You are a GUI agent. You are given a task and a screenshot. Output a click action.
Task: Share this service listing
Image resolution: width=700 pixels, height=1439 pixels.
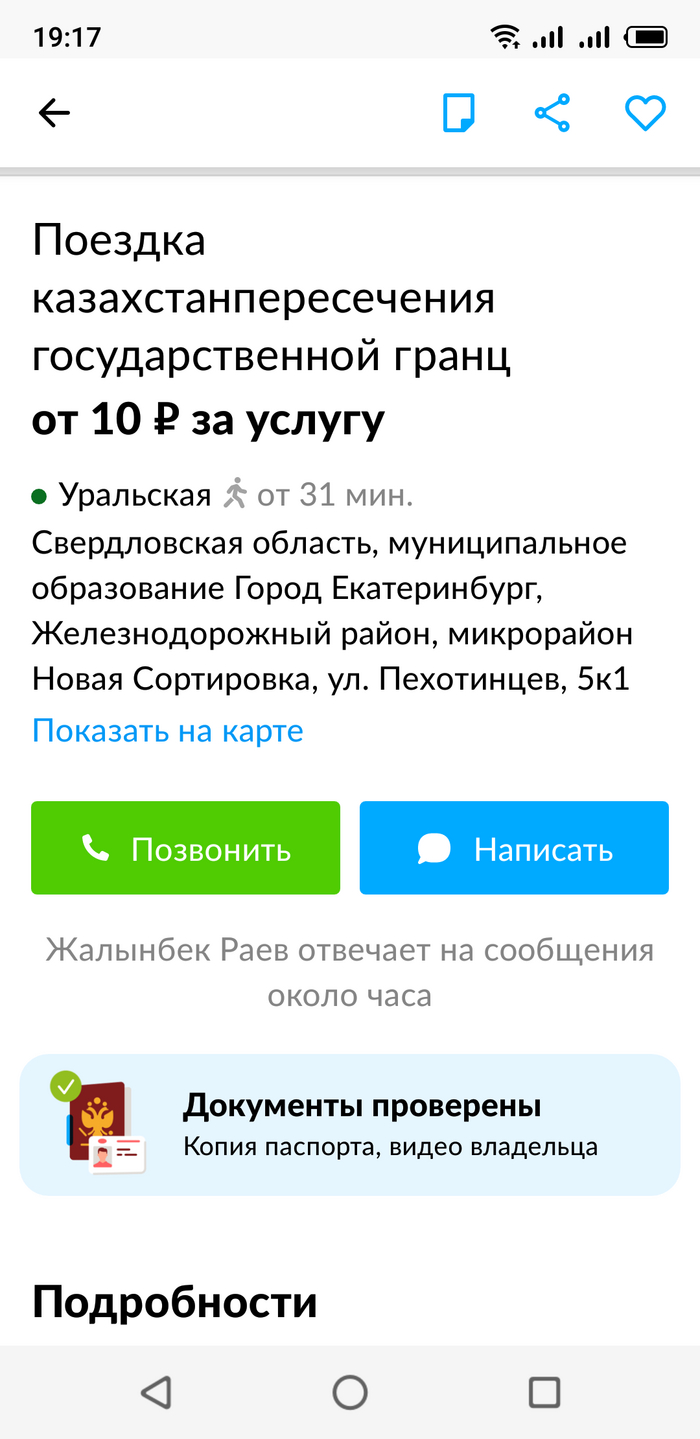[x=552, y=113]
